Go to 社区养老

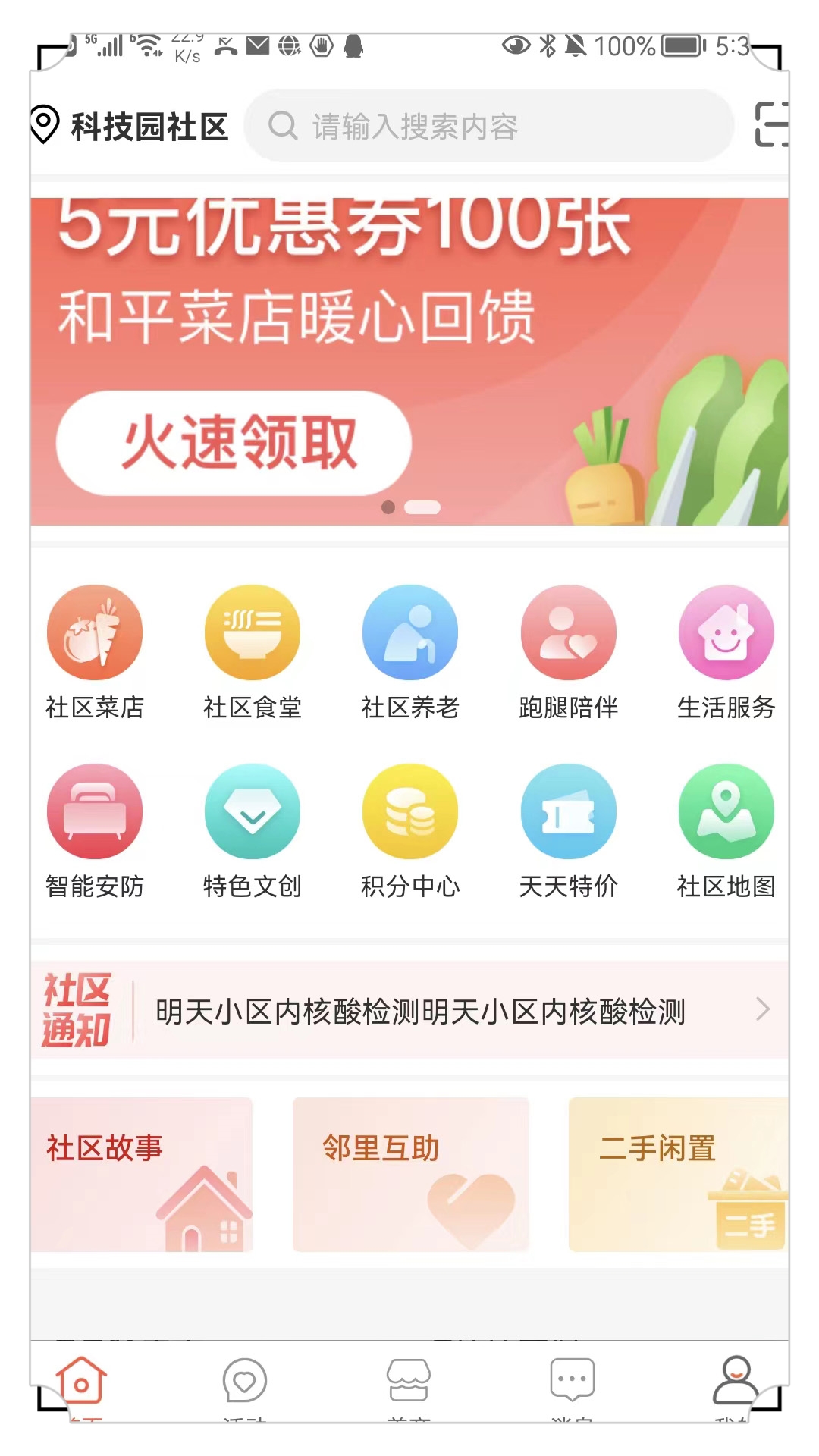(x=410, y=651)
